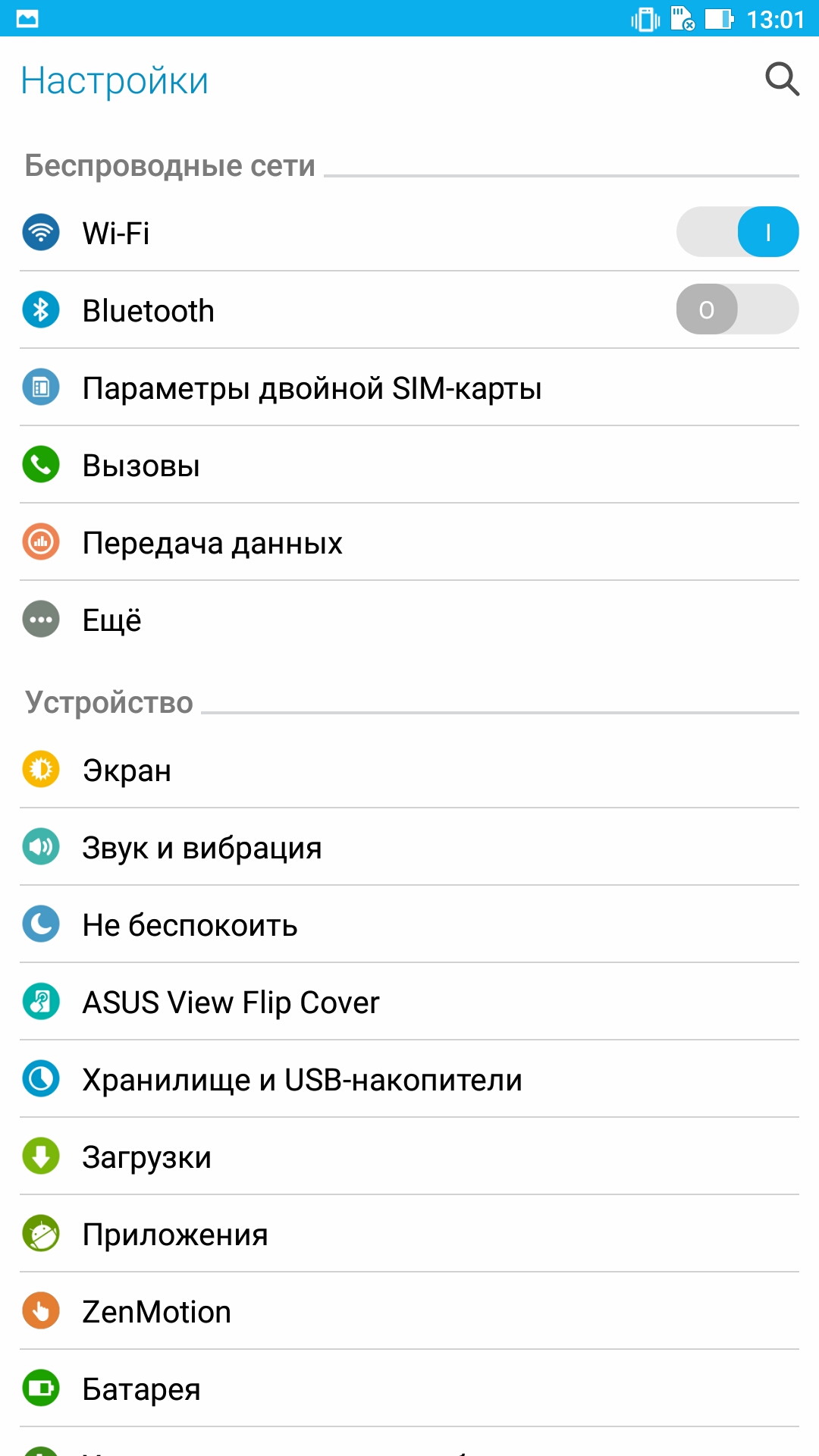Screen dimensions: 819x1456
Task: Open Передача данных
Action: (409, 542)
